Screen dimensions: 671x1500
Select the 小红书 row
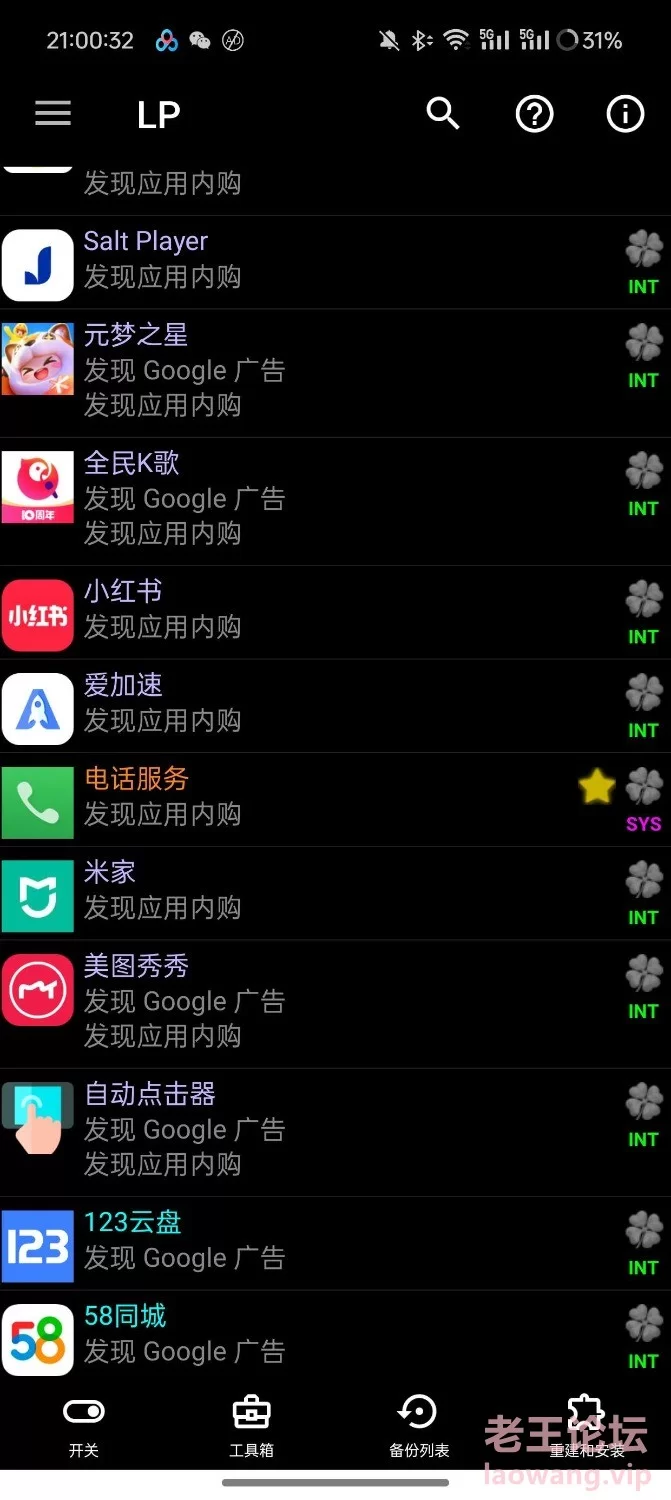tap(335, 612)
